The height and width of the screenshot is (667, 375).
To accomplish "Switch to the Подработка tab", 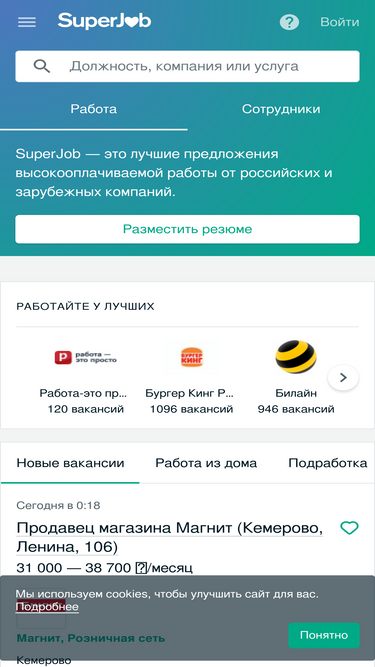I will [x=327, y=463].
